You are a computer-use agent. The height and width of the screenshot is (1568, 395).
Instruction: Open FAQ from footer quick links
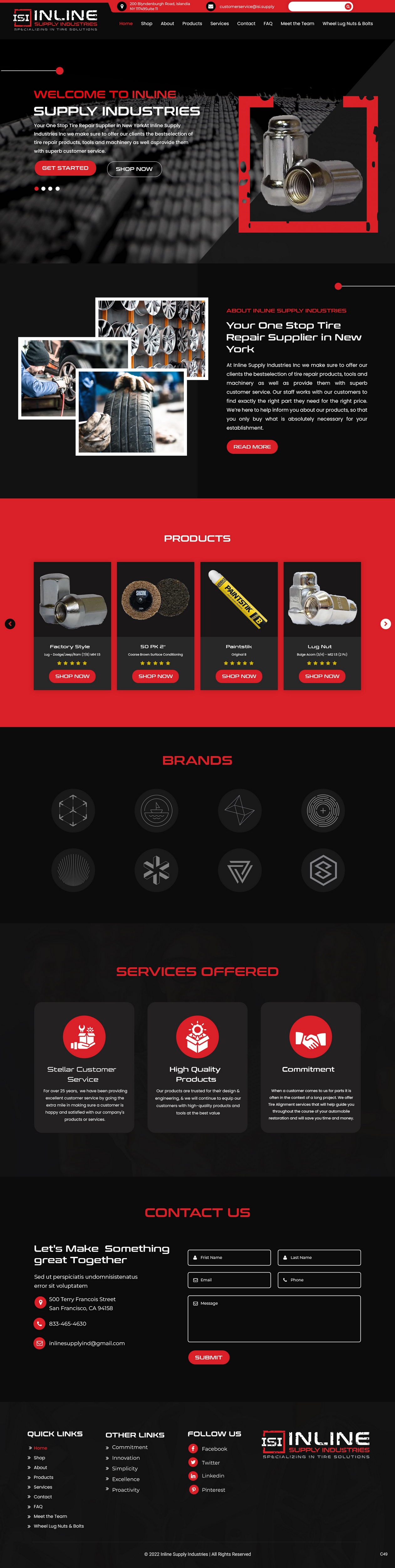tap(38, 1507)
